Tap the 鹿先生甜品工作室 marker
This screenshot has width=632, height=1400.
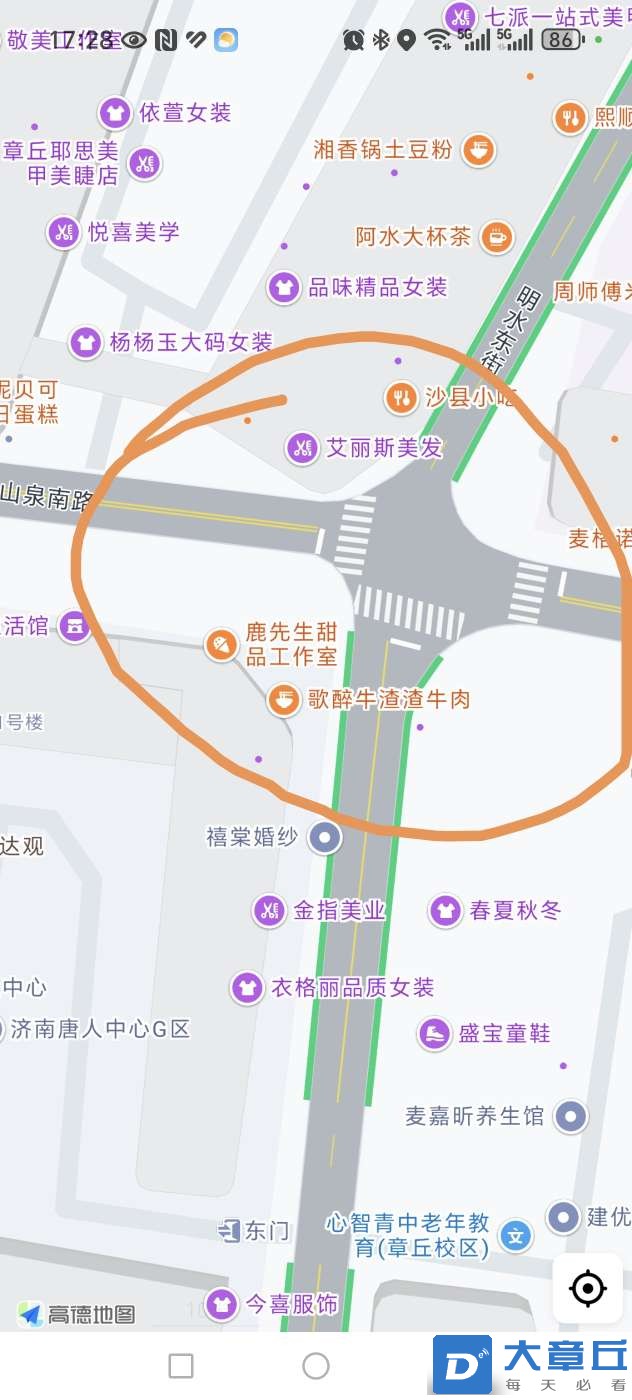[x=220, y=645]
